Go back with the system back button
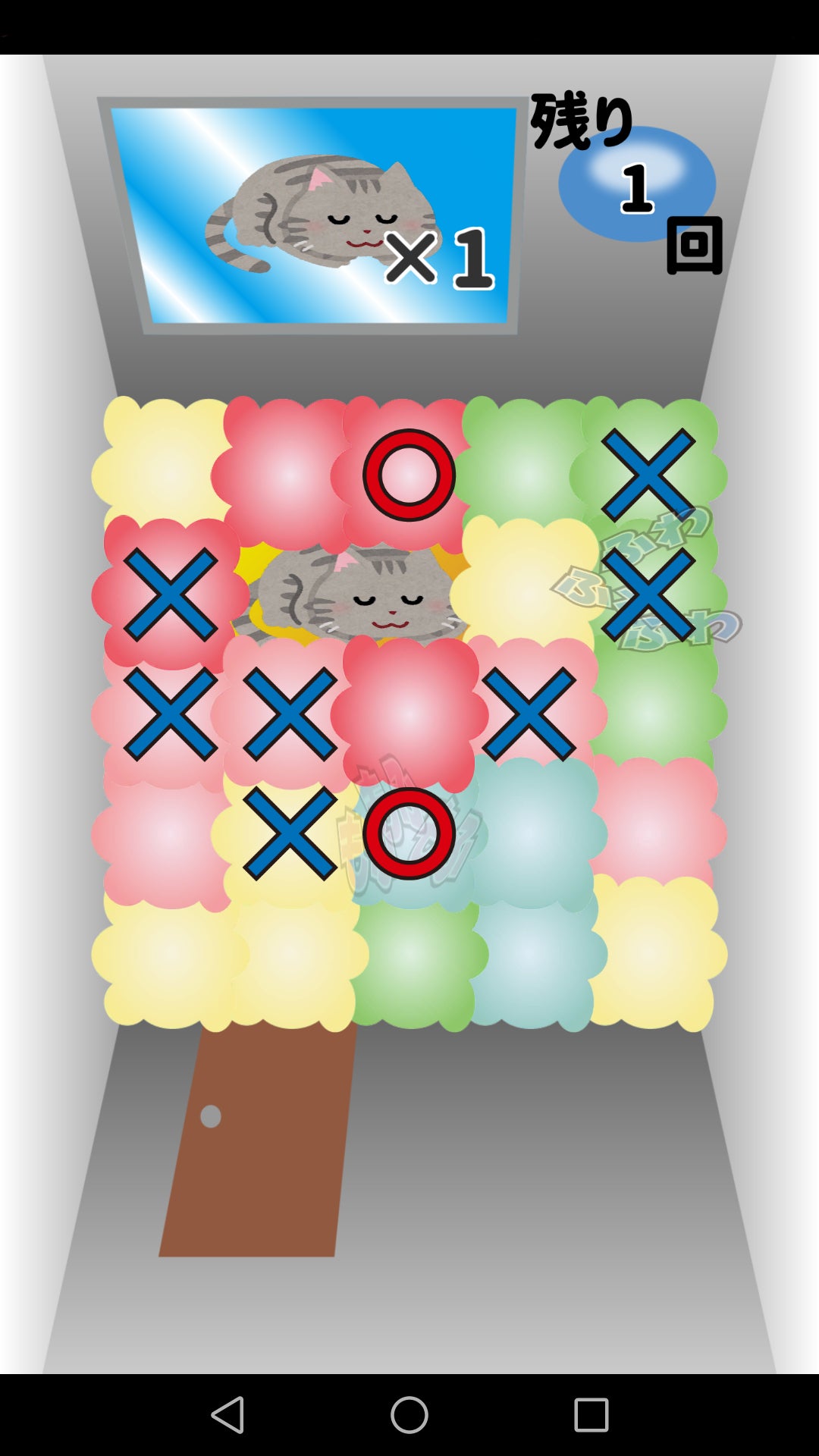 tap(227, 1415)
